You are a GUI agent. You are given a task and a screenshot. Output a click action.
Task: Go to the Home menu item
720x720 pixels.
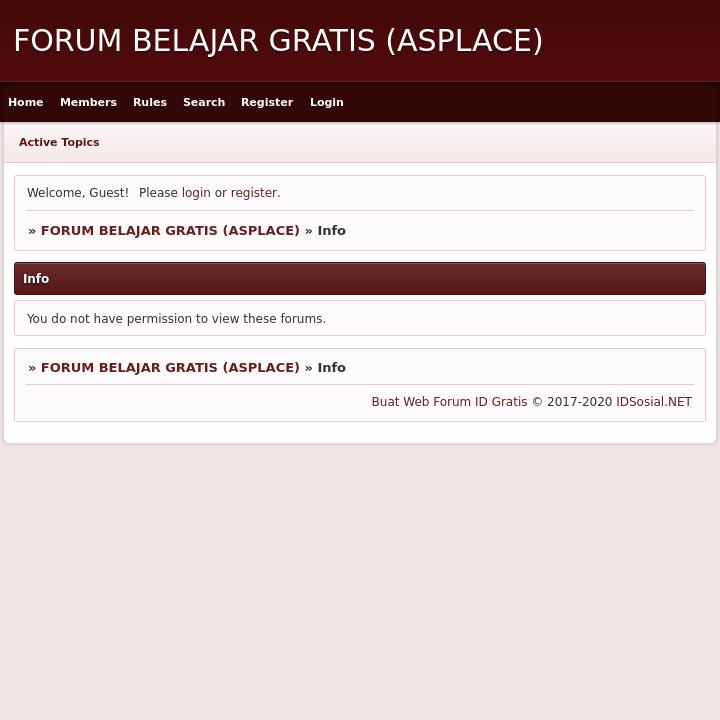tap(26, 102)
